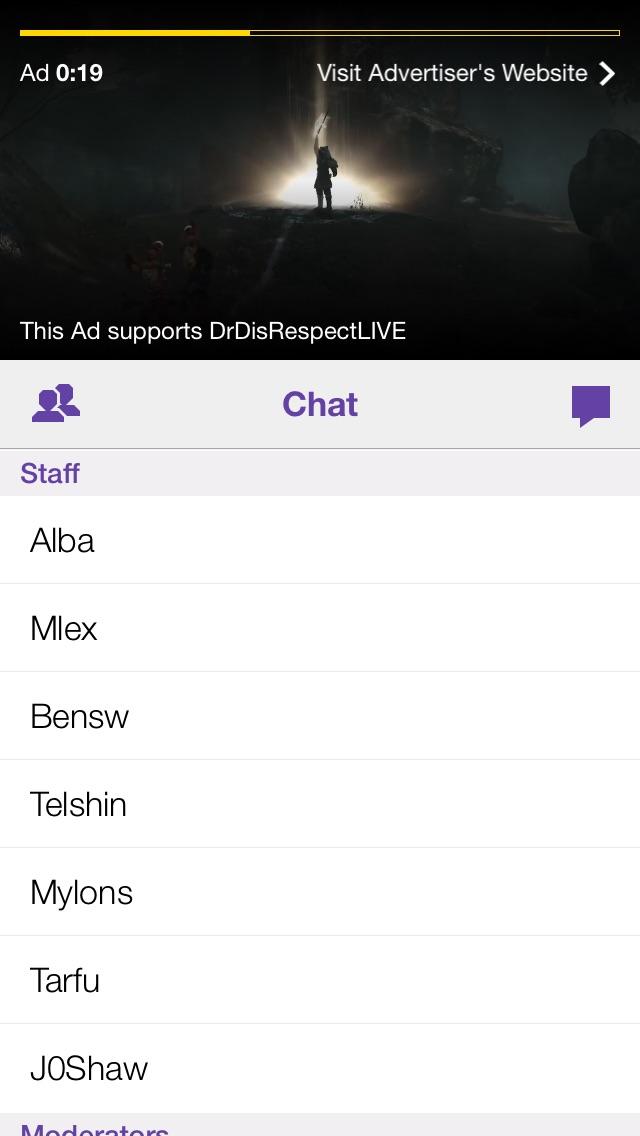The width and height of the screenshot is (640, 1136).
Task: Select staff member Alba
Action: click(x=320, y=540)
